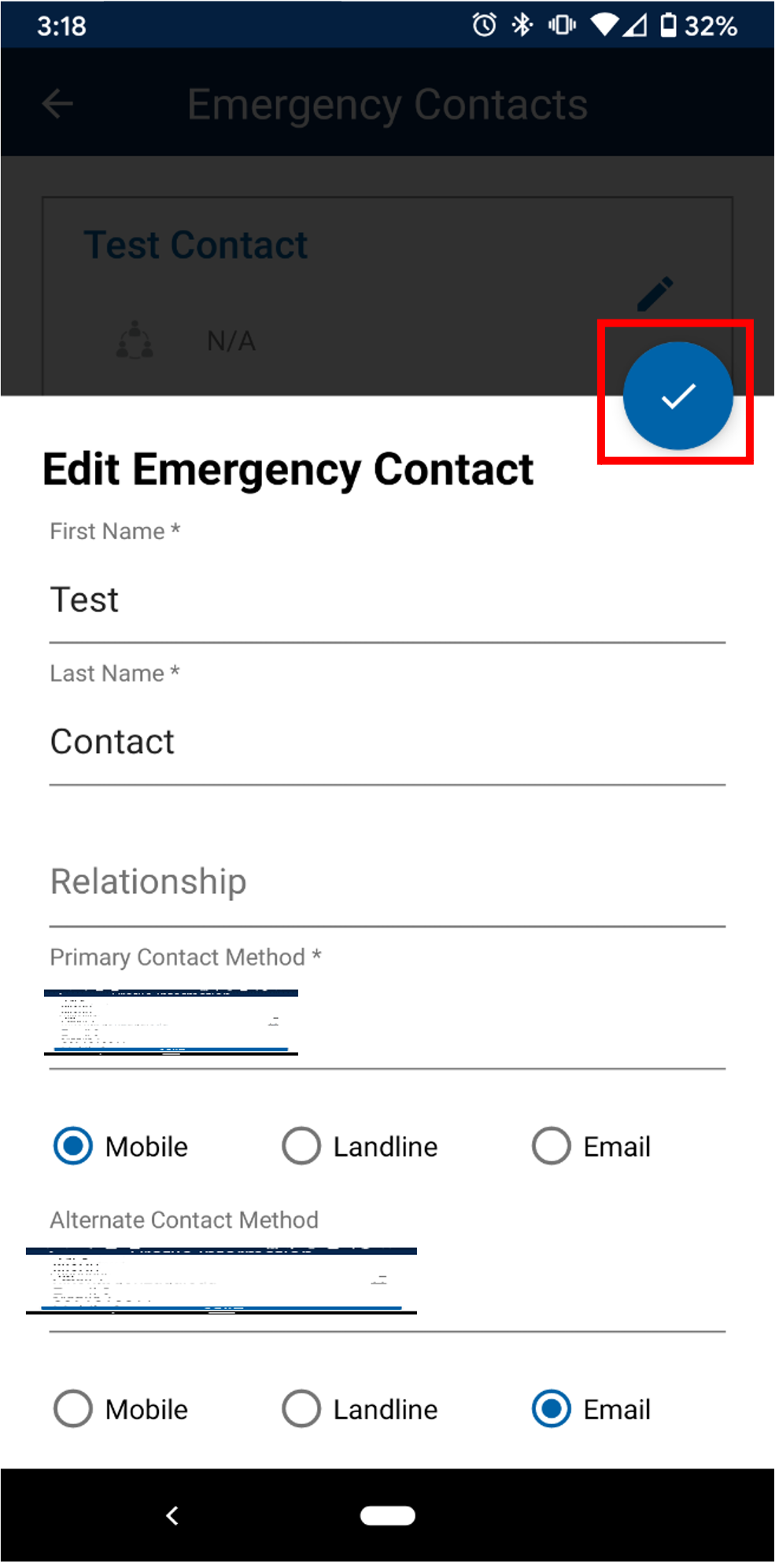
Task: Tap the blue checkmark to save contact
Action: click(677, 393)
